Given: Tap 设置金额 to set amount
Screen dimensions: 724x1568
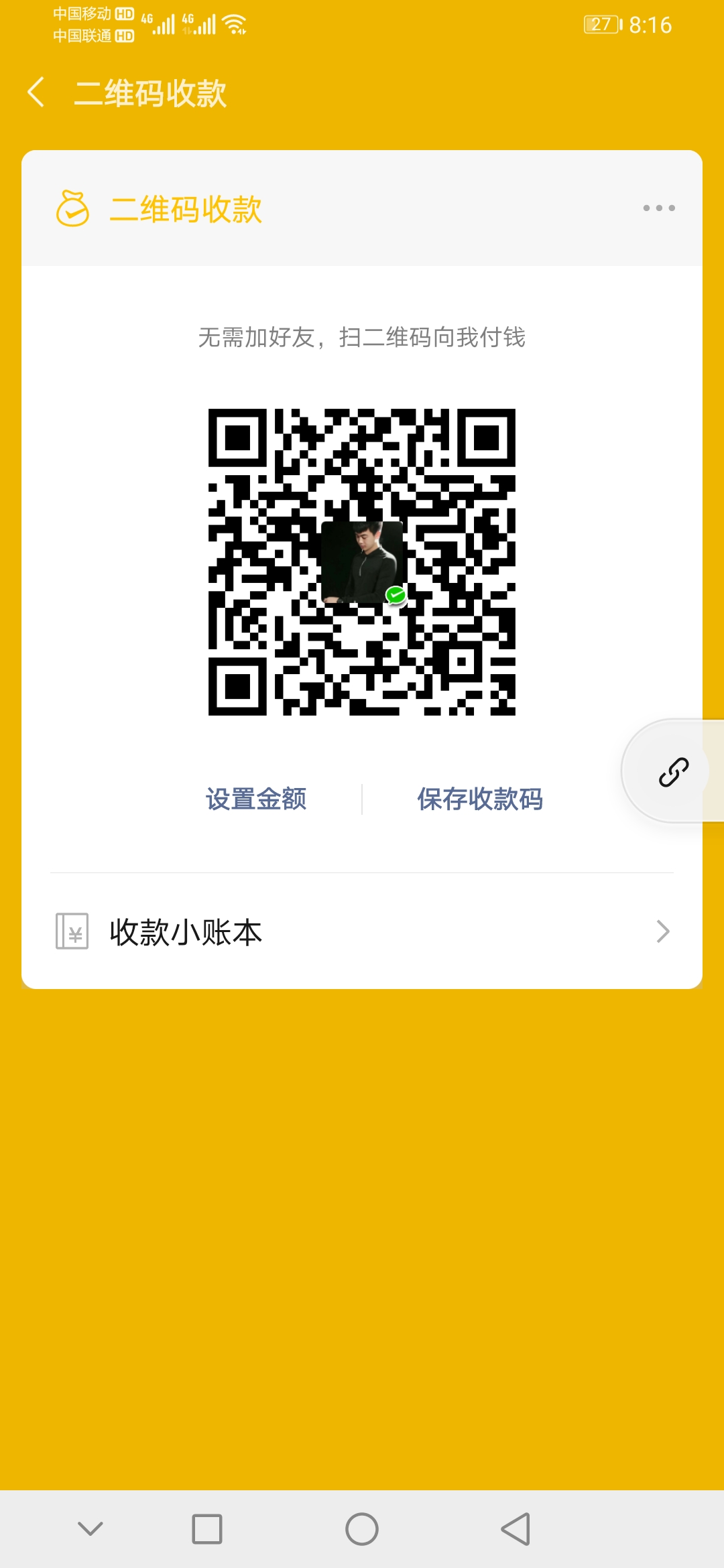Looking at the screenshot, I should (x=256, y=799).
